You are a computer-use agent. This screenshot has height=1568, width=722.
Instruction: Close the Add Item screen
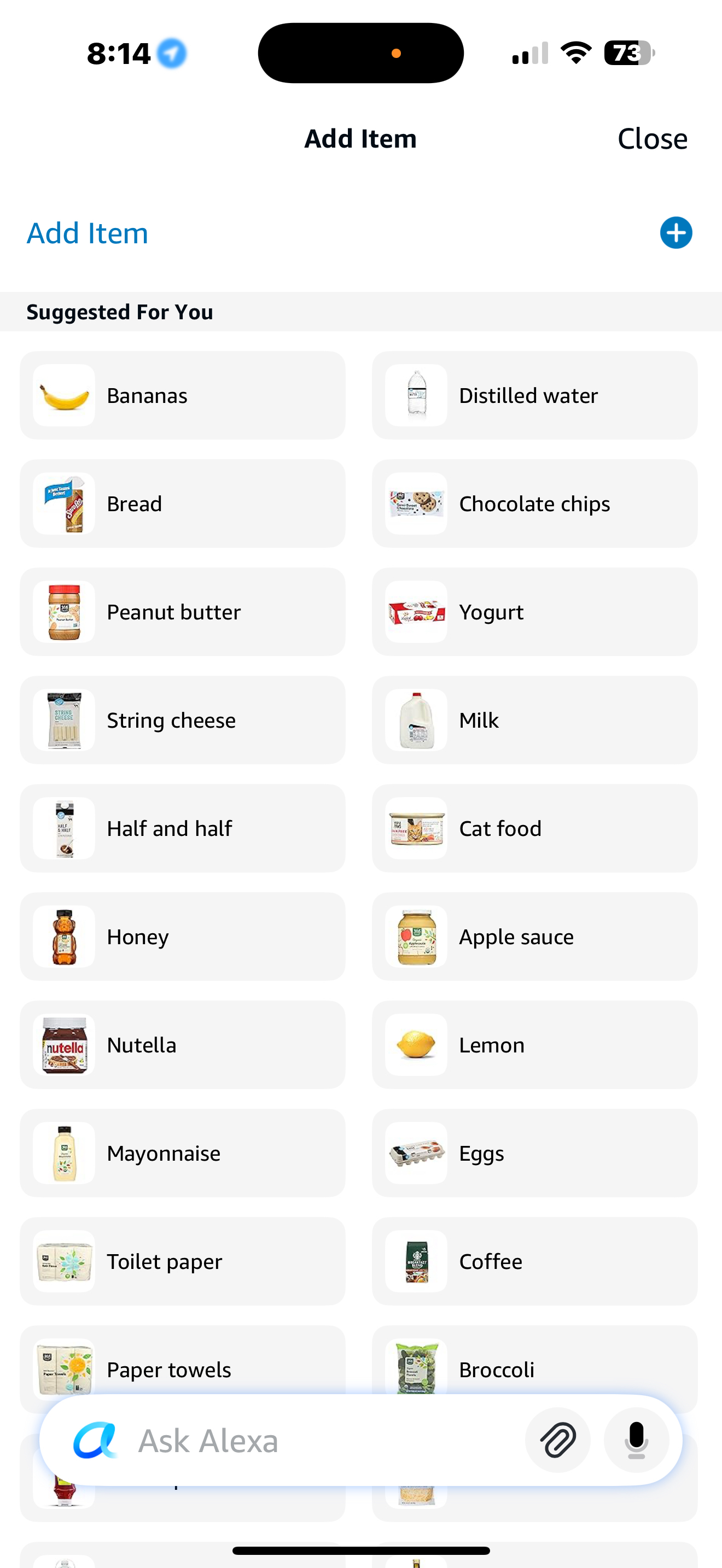click(652, 139)
